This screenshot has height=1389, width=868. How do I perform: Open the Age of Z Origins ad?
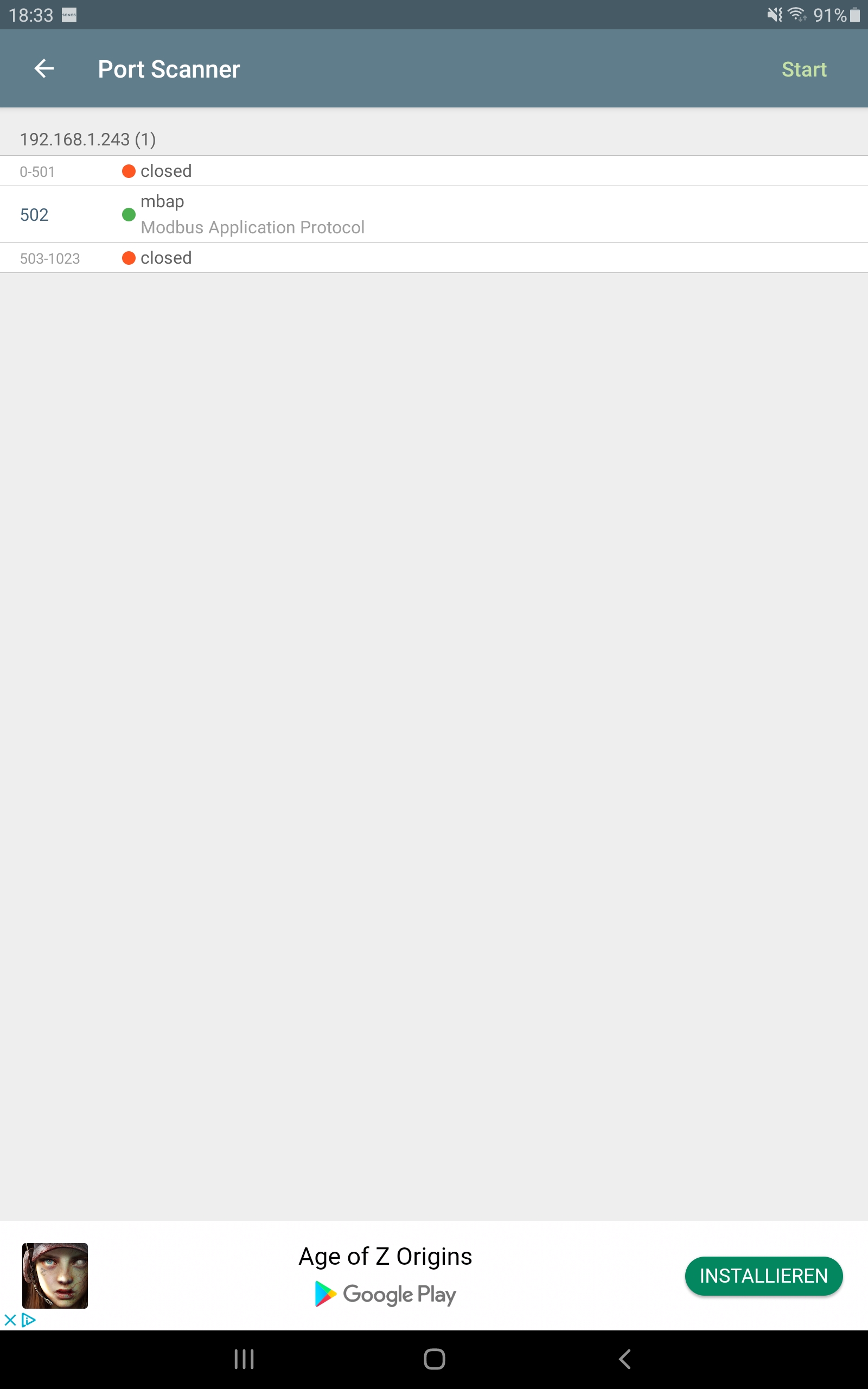(385, 1257)
